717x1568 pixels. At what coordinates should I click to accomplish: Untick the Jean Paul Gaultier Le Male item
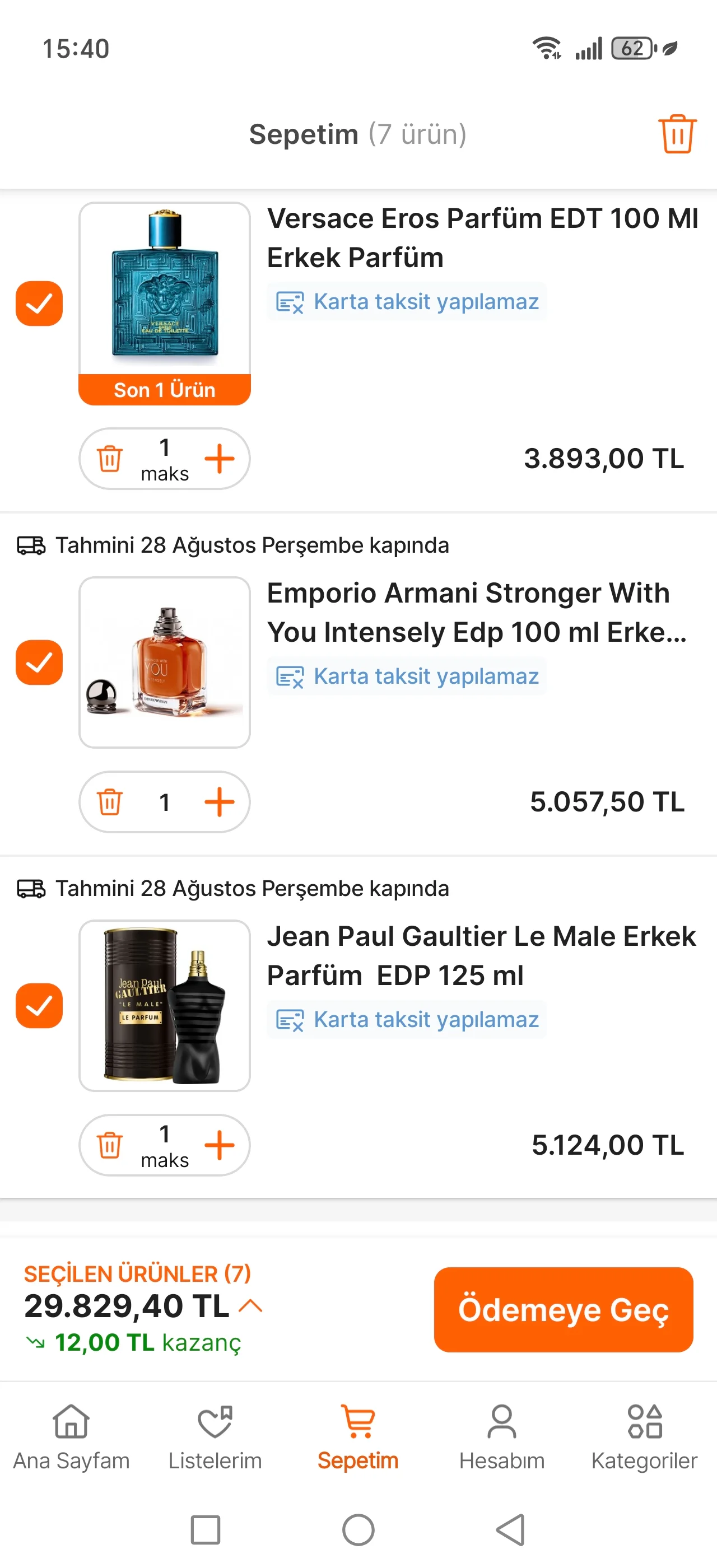click(x=39, y=1006)
